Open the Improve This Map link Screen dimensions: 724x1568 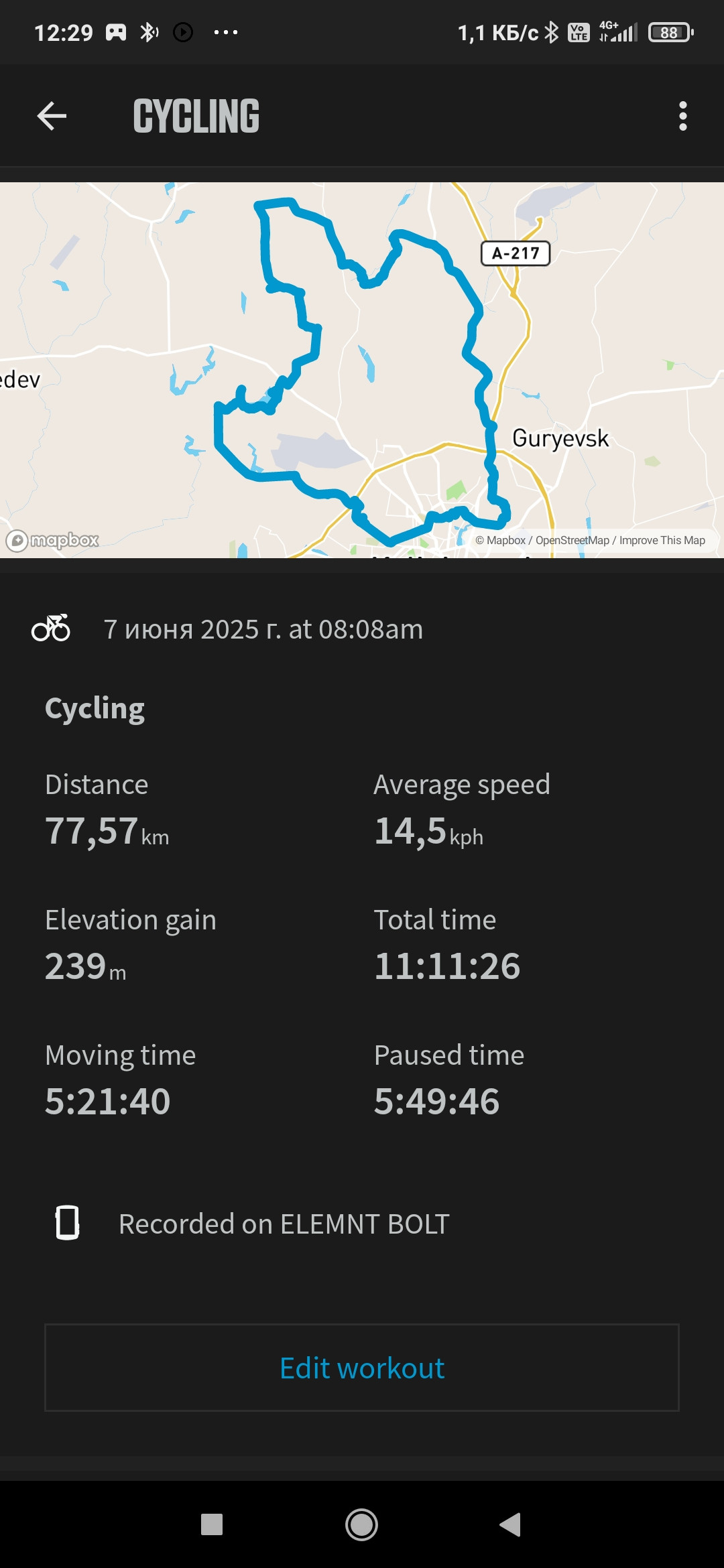(662, 540)
